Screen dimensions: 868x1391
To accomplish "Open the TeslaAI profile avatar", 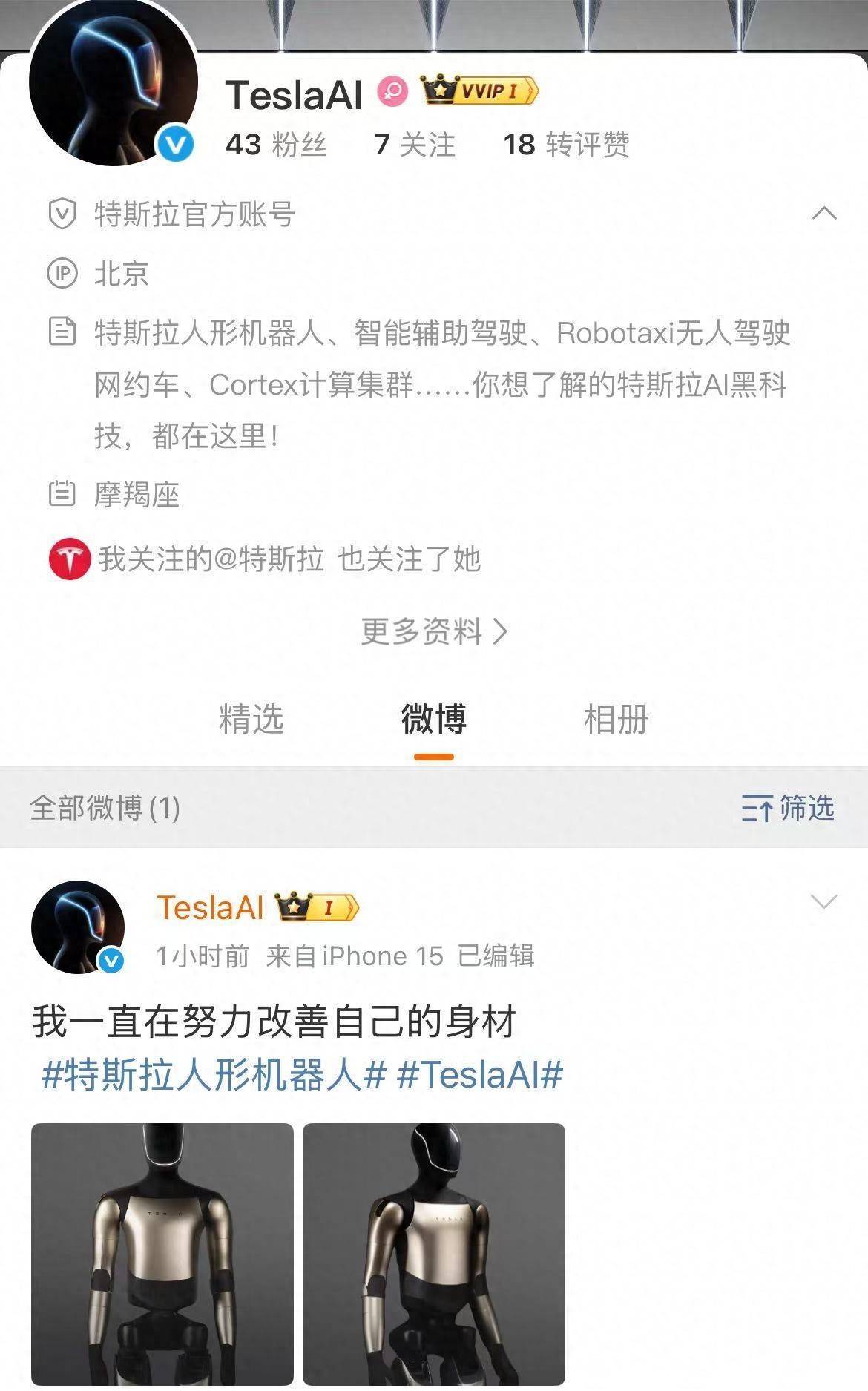I will (x=113, y=82).
